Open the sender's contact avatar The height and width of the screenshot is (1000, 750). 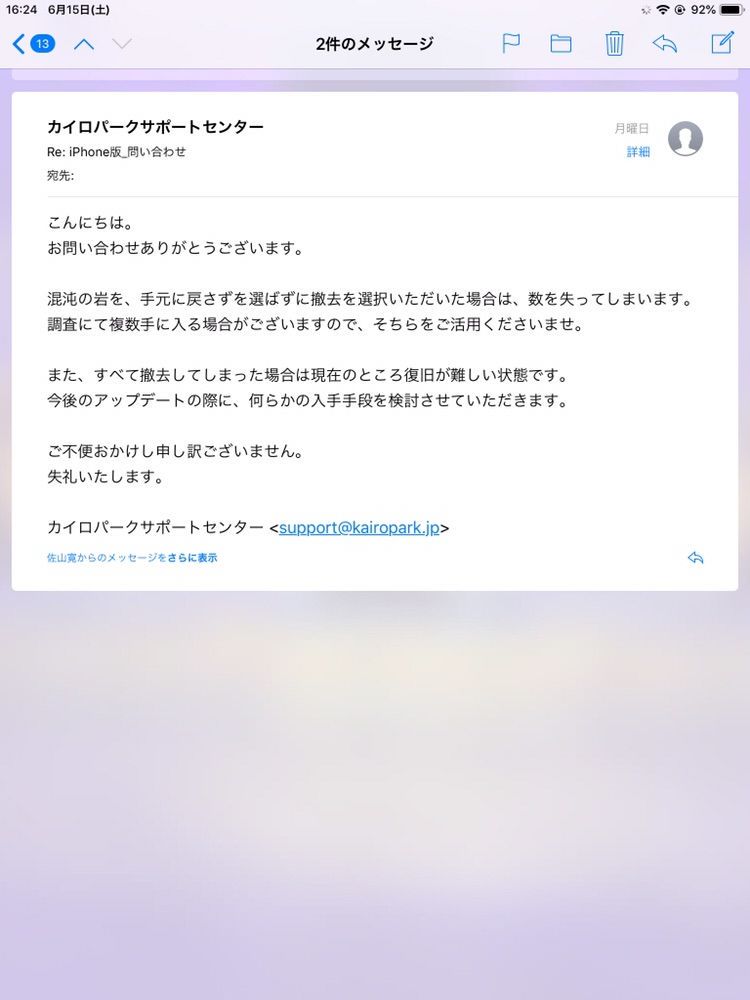685,138
